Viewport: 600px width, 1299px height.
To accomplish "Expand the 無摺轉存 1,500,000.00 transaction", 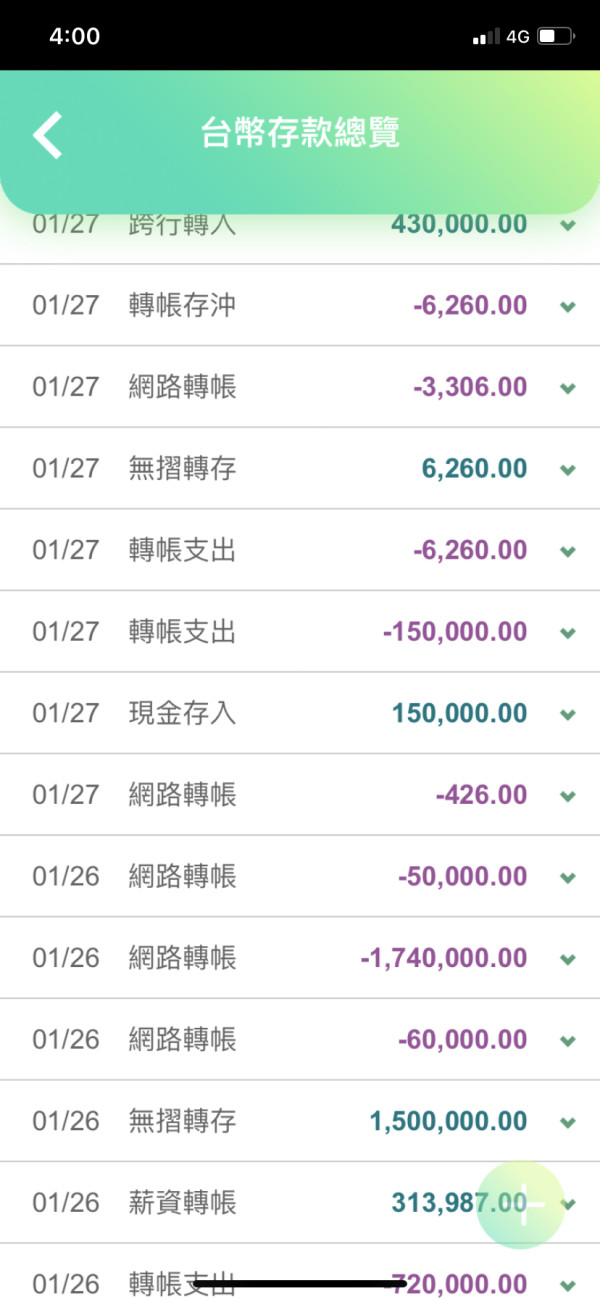I will coord(568,1123).
